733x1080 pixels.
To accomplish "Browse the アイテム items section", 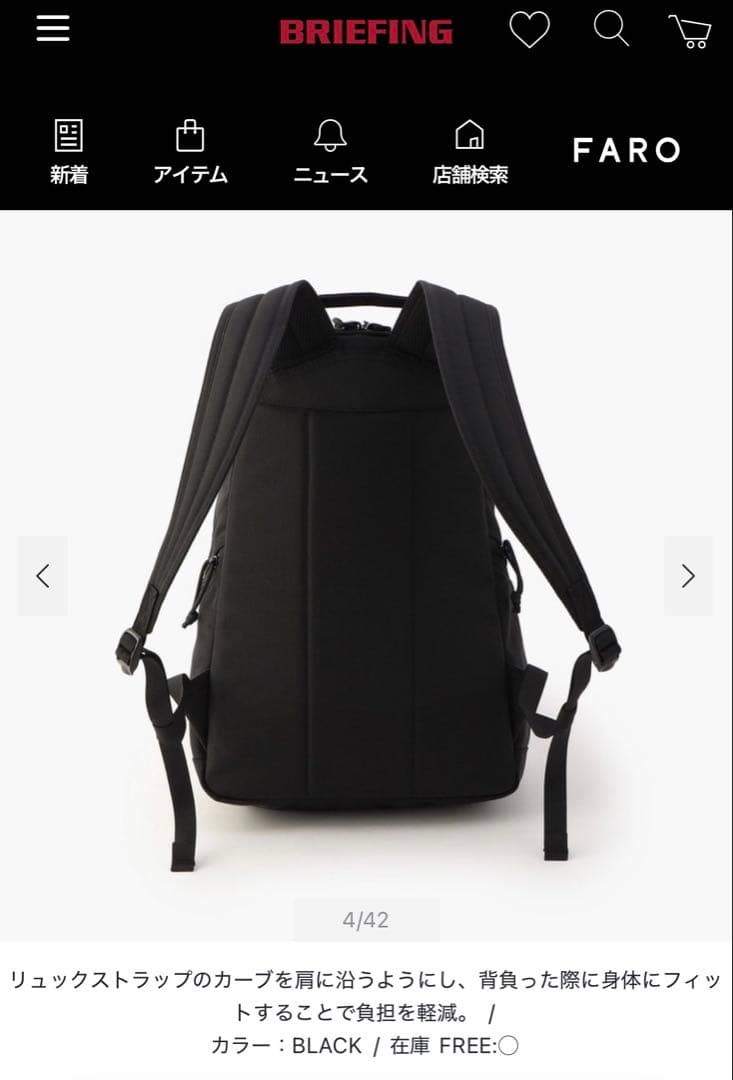I will coord(190,152).
